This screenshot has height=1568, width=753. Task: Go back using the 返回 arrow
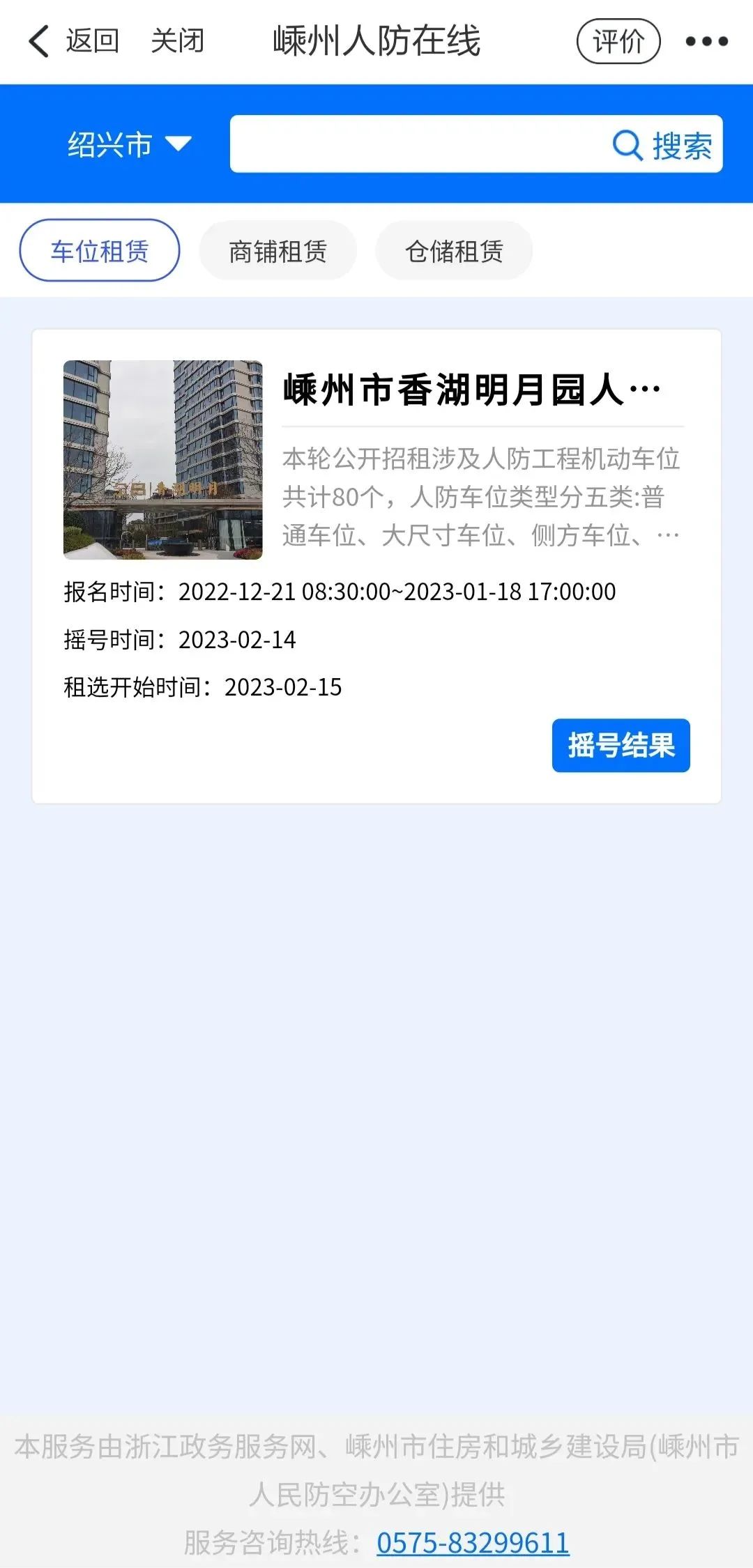(x=73, y=41)
